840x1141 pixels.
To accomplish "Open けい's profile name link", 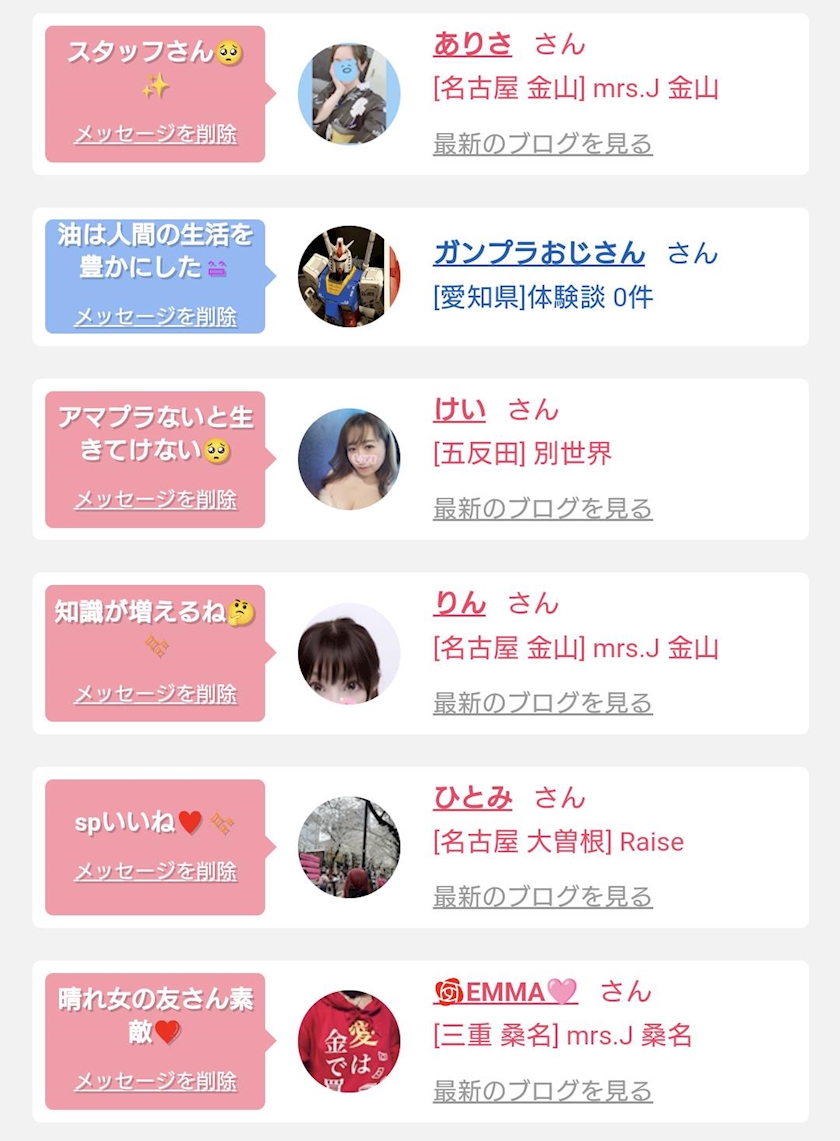I will tap(459, 410).
